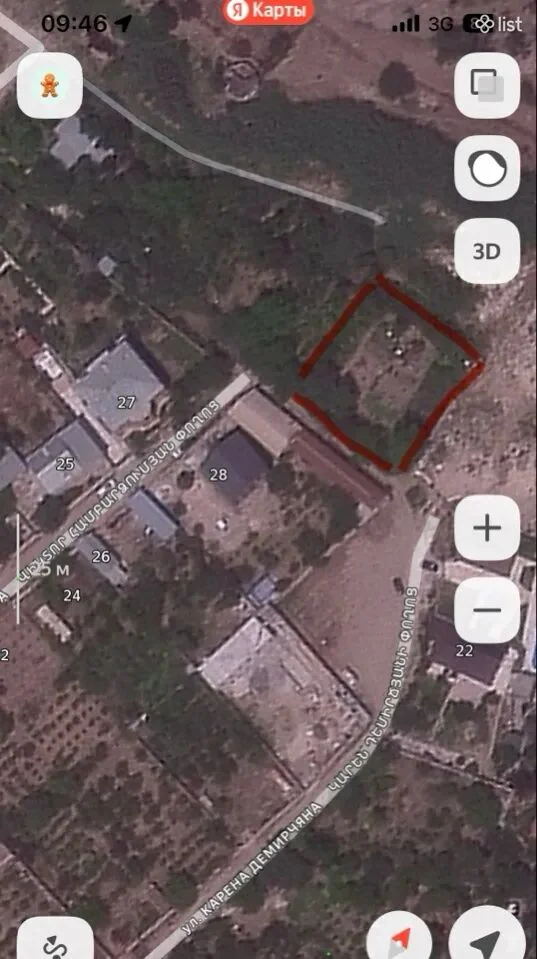Screen dimensions: 537x959
Task: Reset map orientation using the compass
Action: click(x=399, y=936)
